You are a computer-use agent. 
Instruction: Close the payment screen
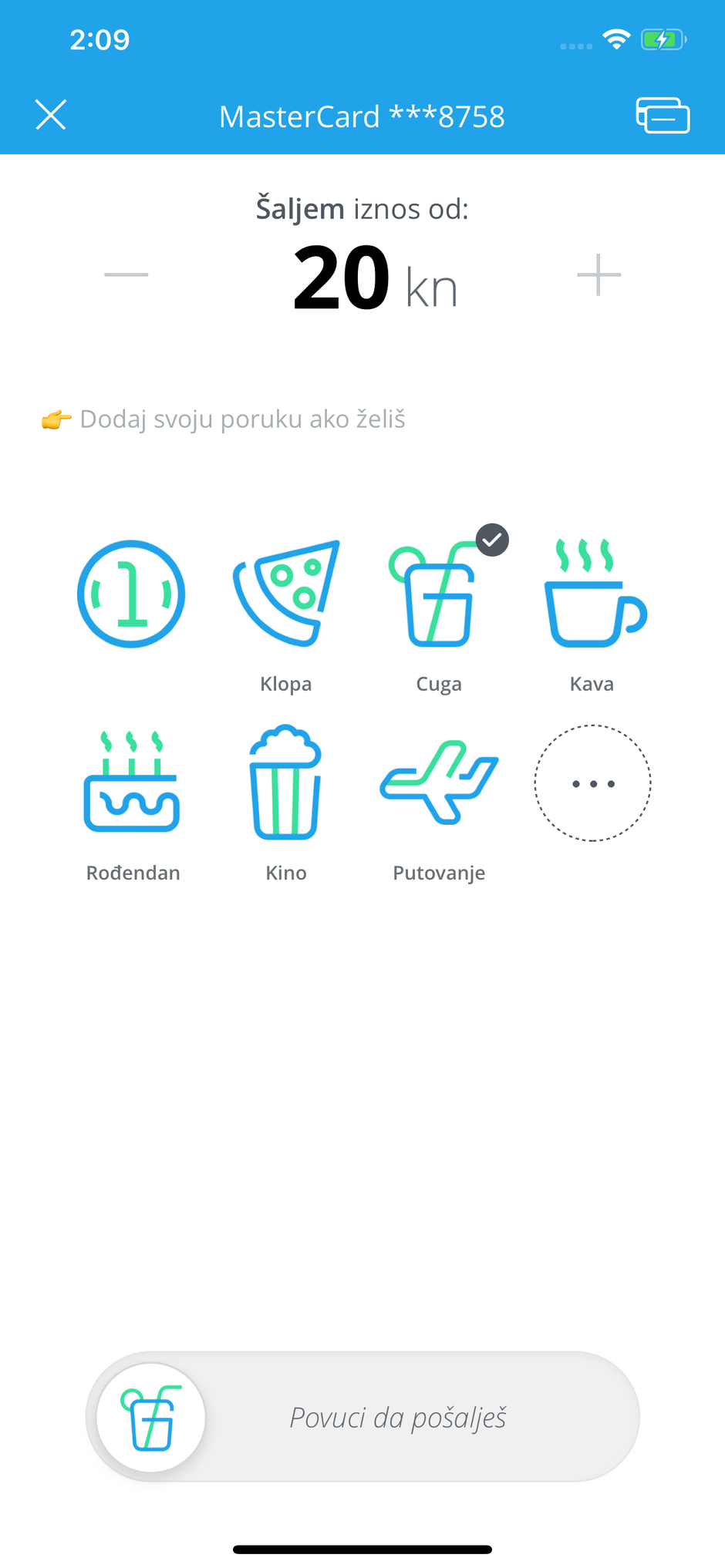(x=51, y=116)
